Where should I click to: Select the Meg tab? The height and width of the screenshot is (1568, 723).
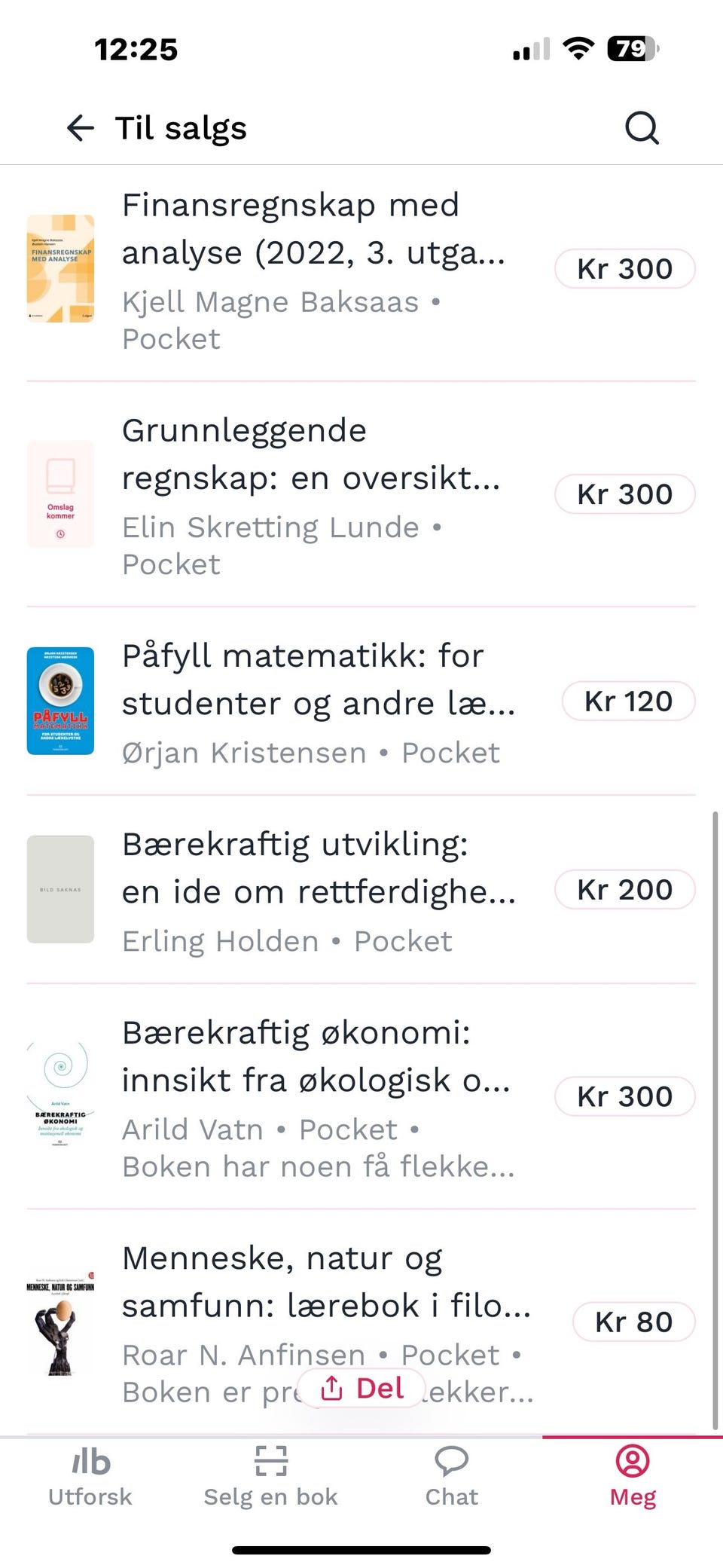633,1478
